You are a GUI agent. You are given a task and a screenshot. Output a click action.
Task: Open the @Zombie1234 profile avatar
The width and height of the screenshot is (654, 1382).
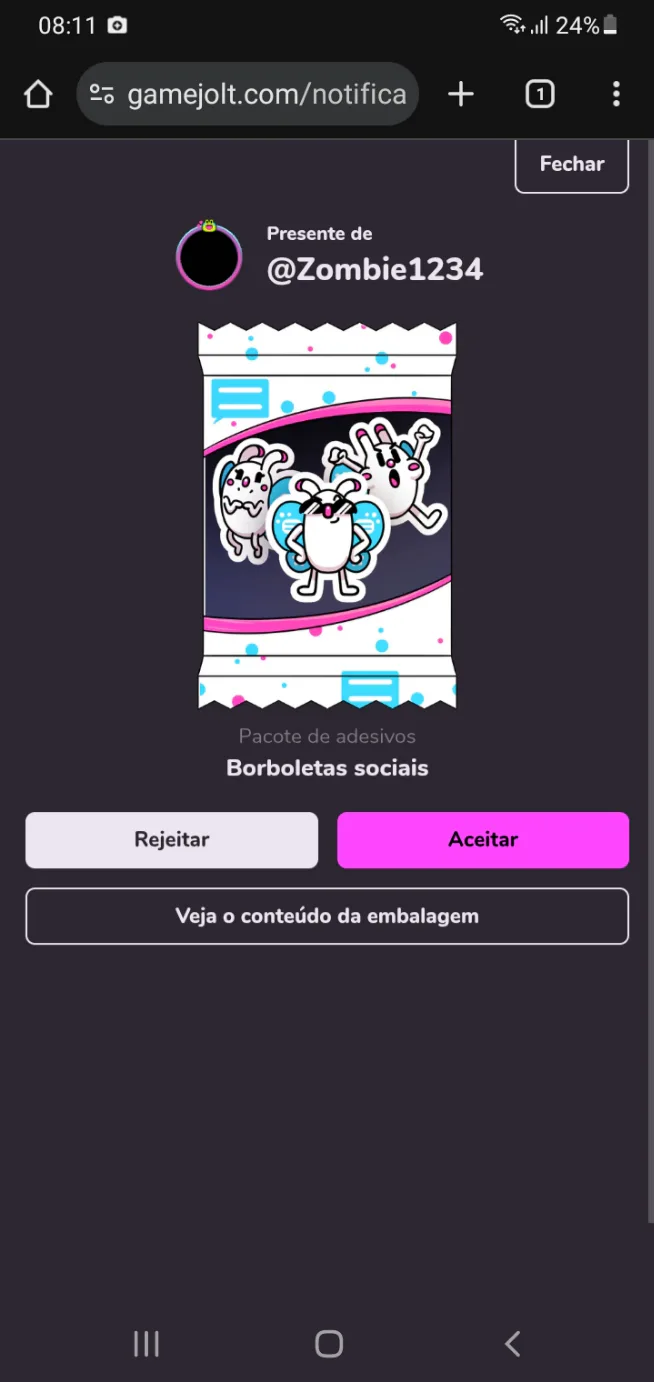coord(209,257)
